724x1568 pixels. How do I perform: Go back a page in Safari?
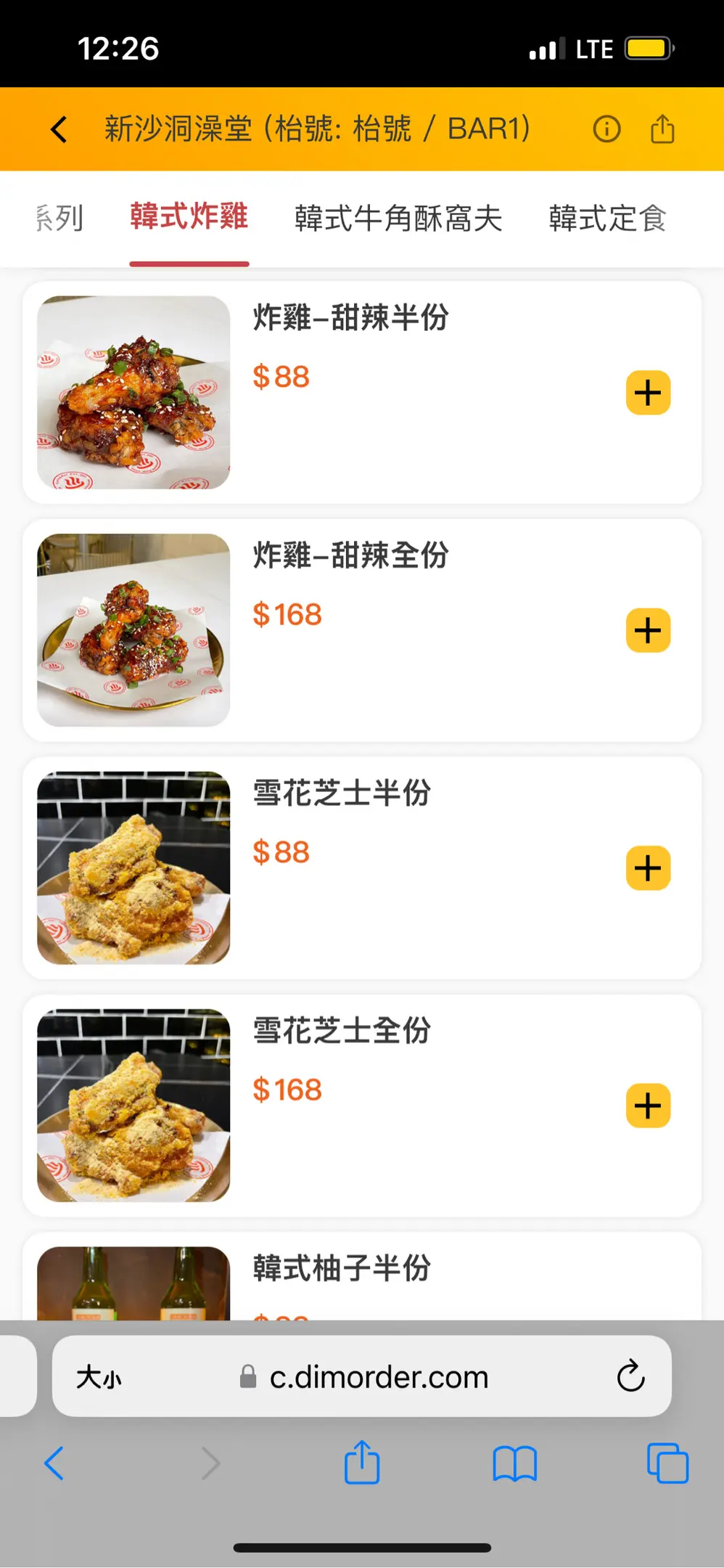coord(54,1463)
